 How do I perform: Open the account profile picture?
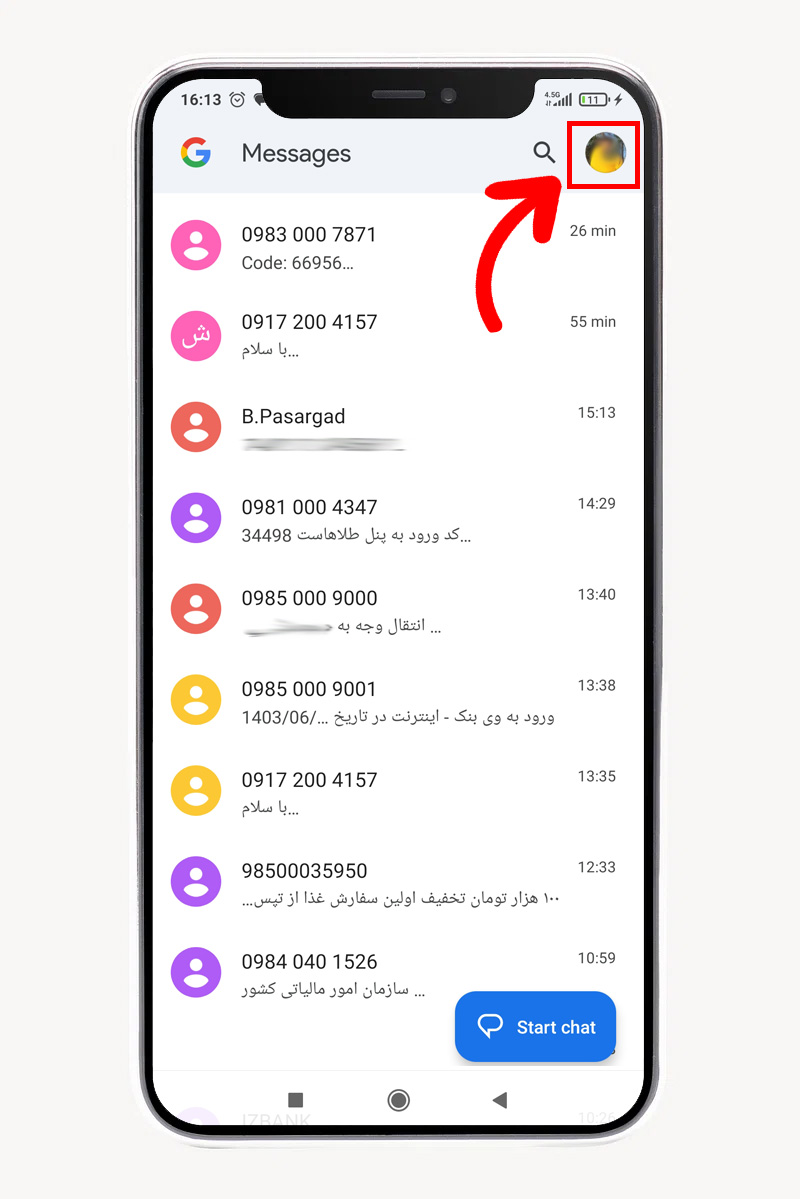pos(605,154)
